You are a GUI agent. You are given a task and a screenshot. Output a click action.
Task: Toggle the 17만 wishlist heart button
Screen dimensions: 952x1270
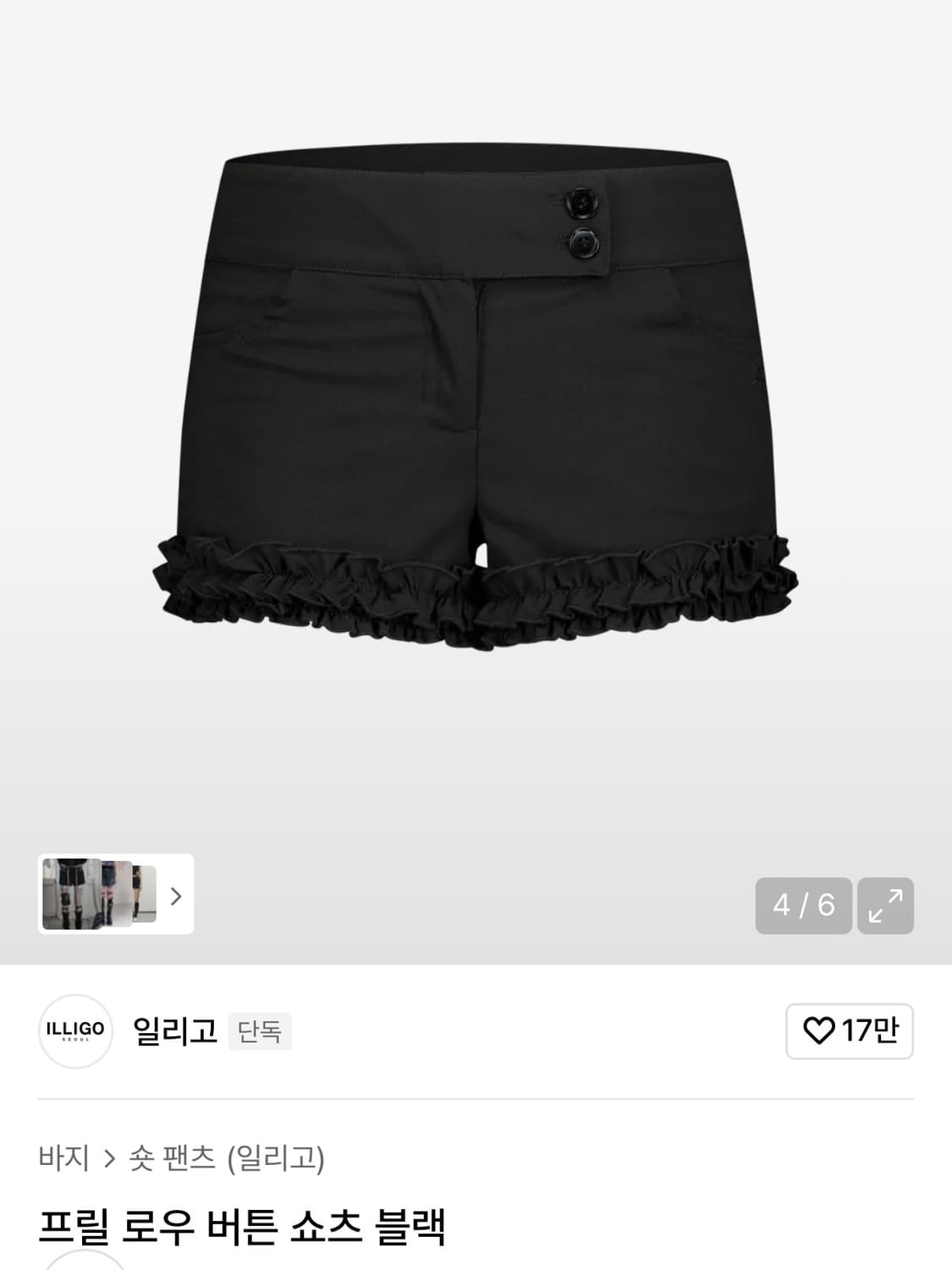tap(849, 1032)
